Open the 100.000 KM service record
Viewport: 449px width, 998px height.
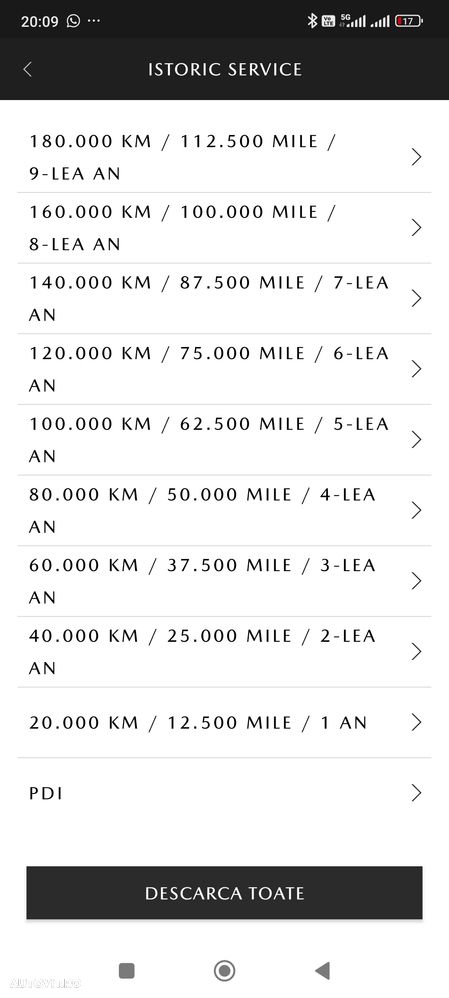tap(224, 440)
